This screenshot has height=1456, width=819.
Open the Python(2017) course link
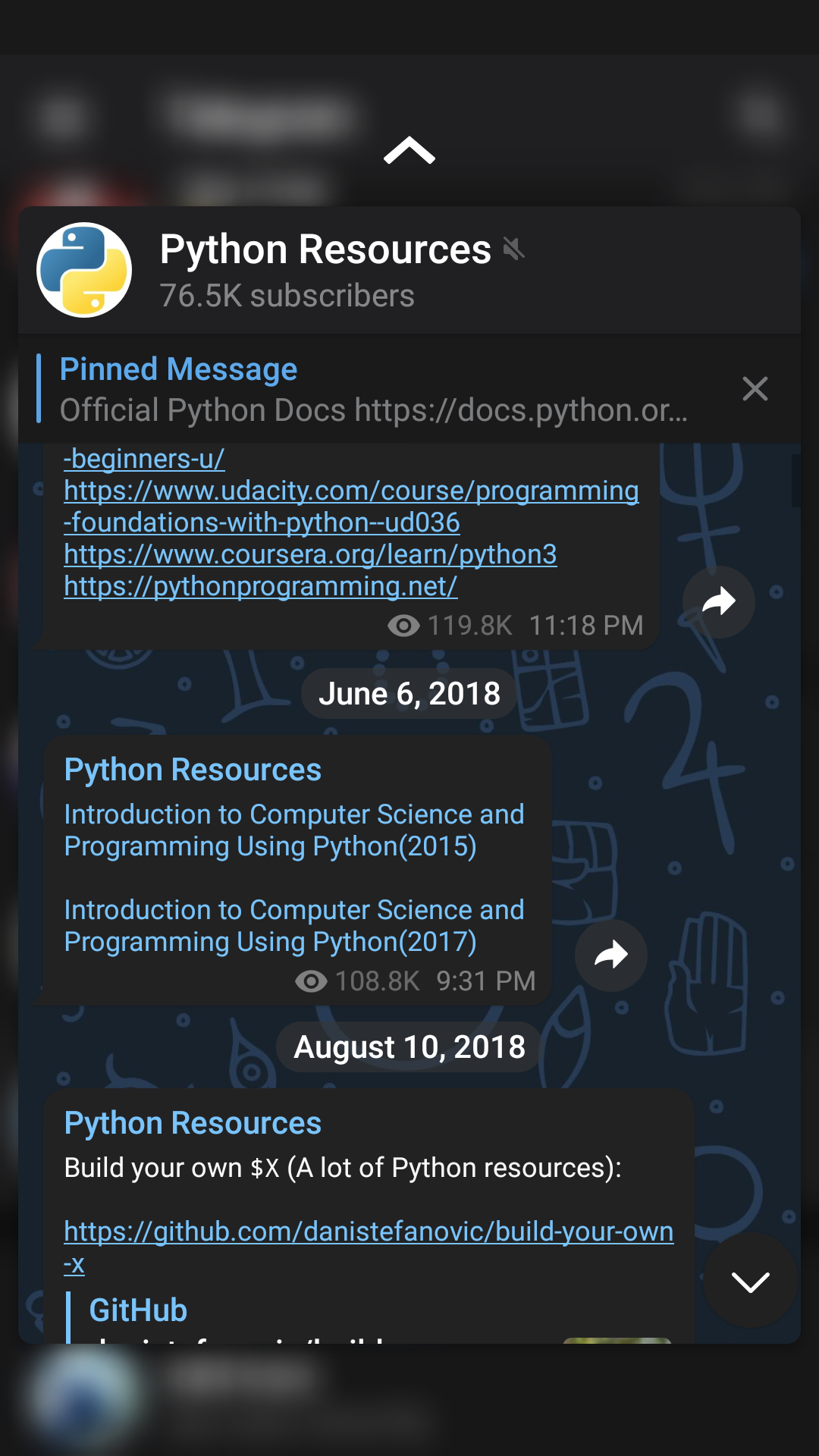click(x=293, y=925)
